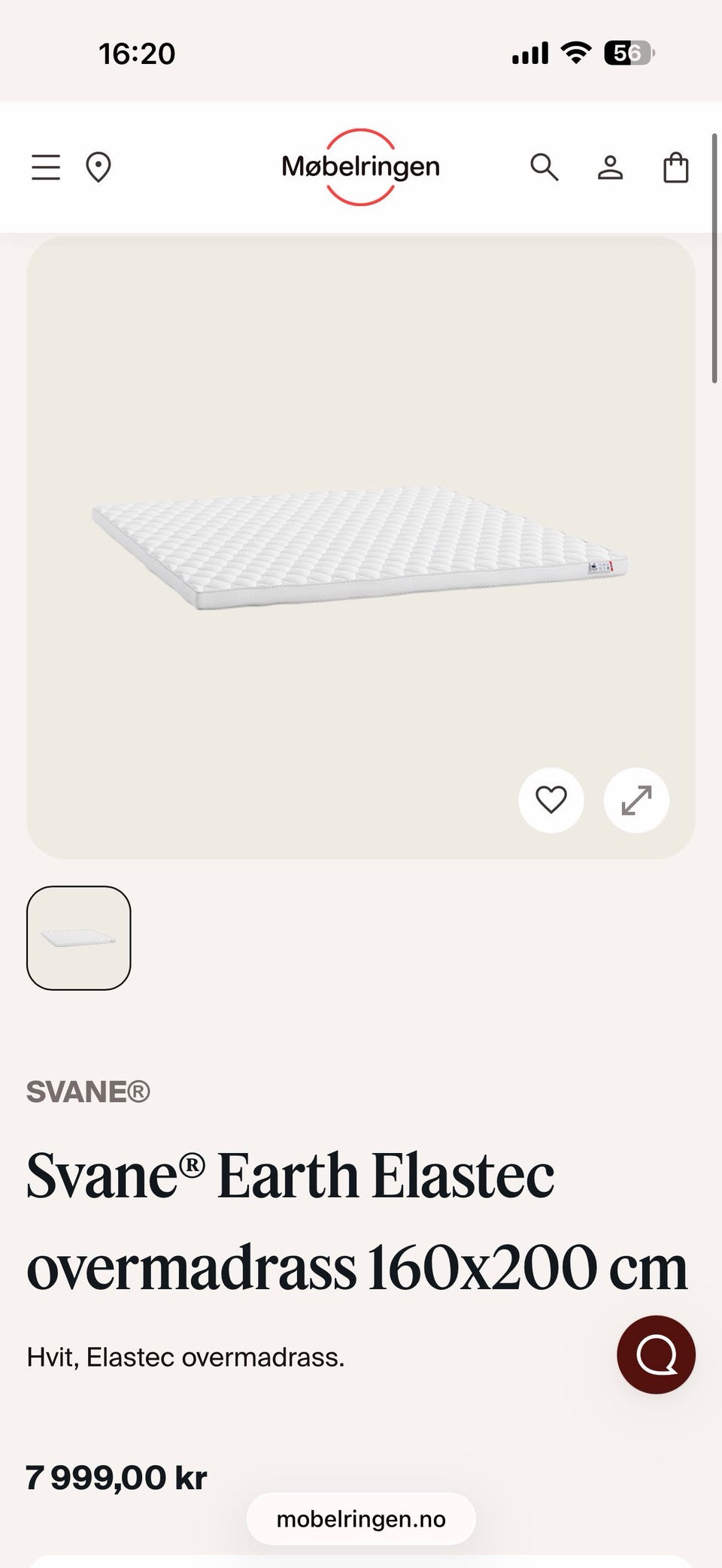Screen dimensions: 722x1568
Task: Open the user account icon
Action: point(610,167)
